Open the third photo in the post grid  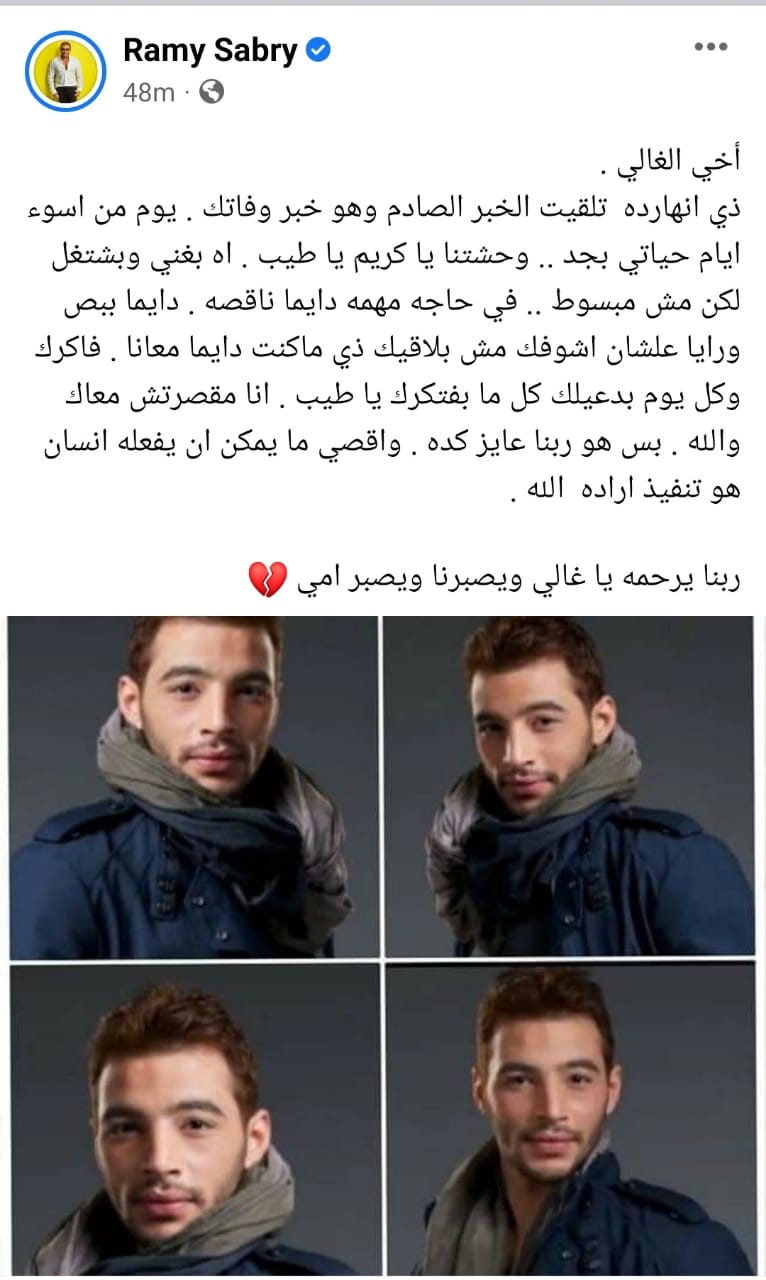(195, 1120)
